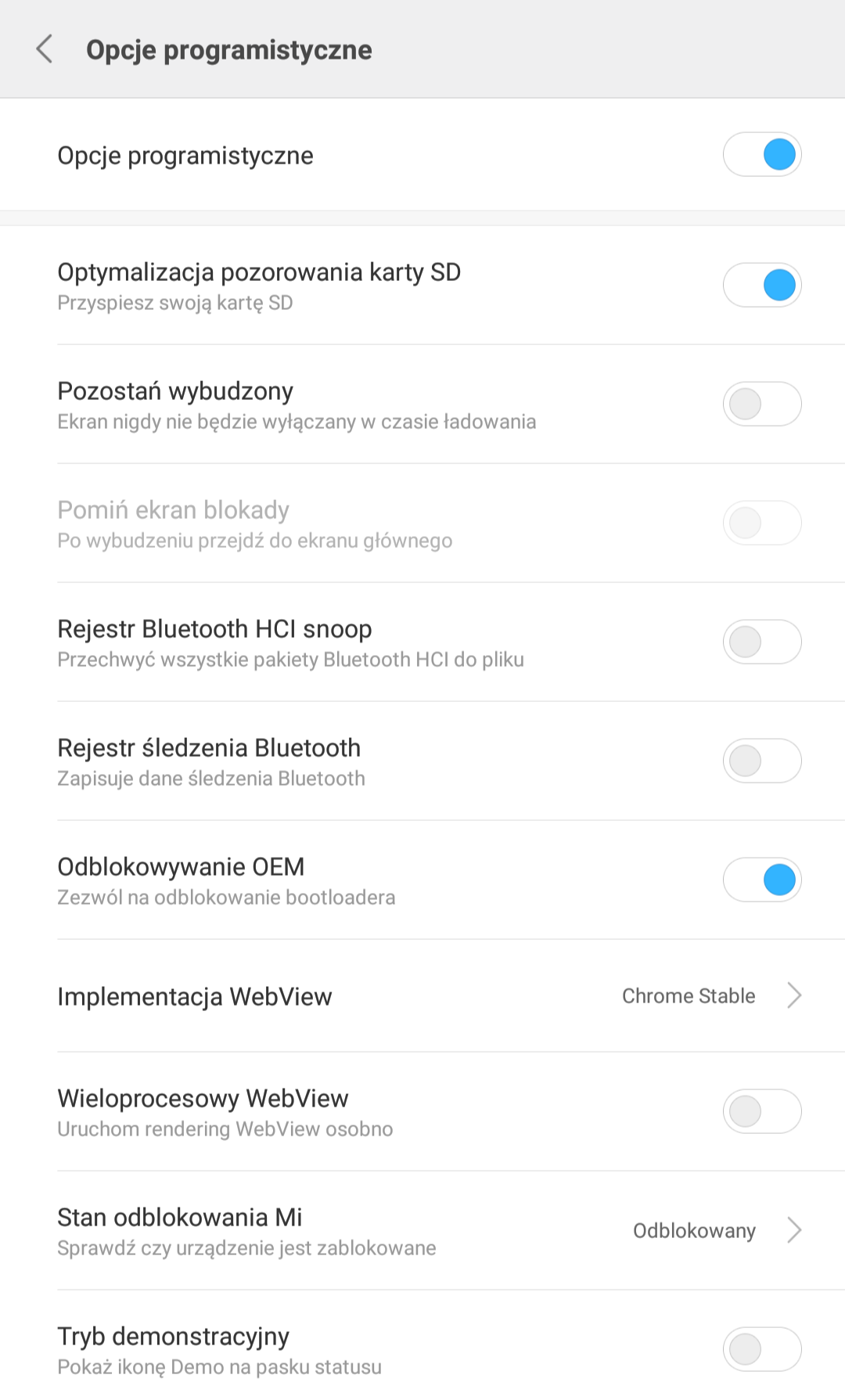Go back from Opcje programistyczne
This screenshot has width=845, height=1400.
[x=45, y=49]
